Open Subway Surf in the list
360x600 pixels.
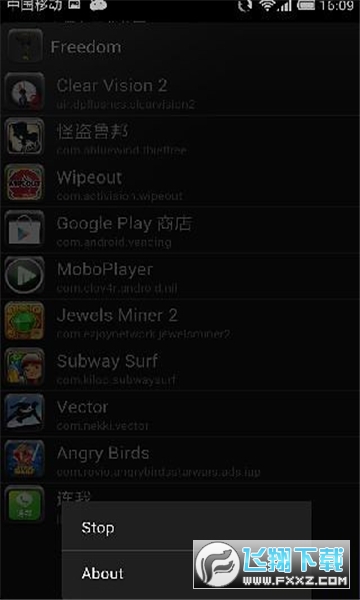click(180, 368)
